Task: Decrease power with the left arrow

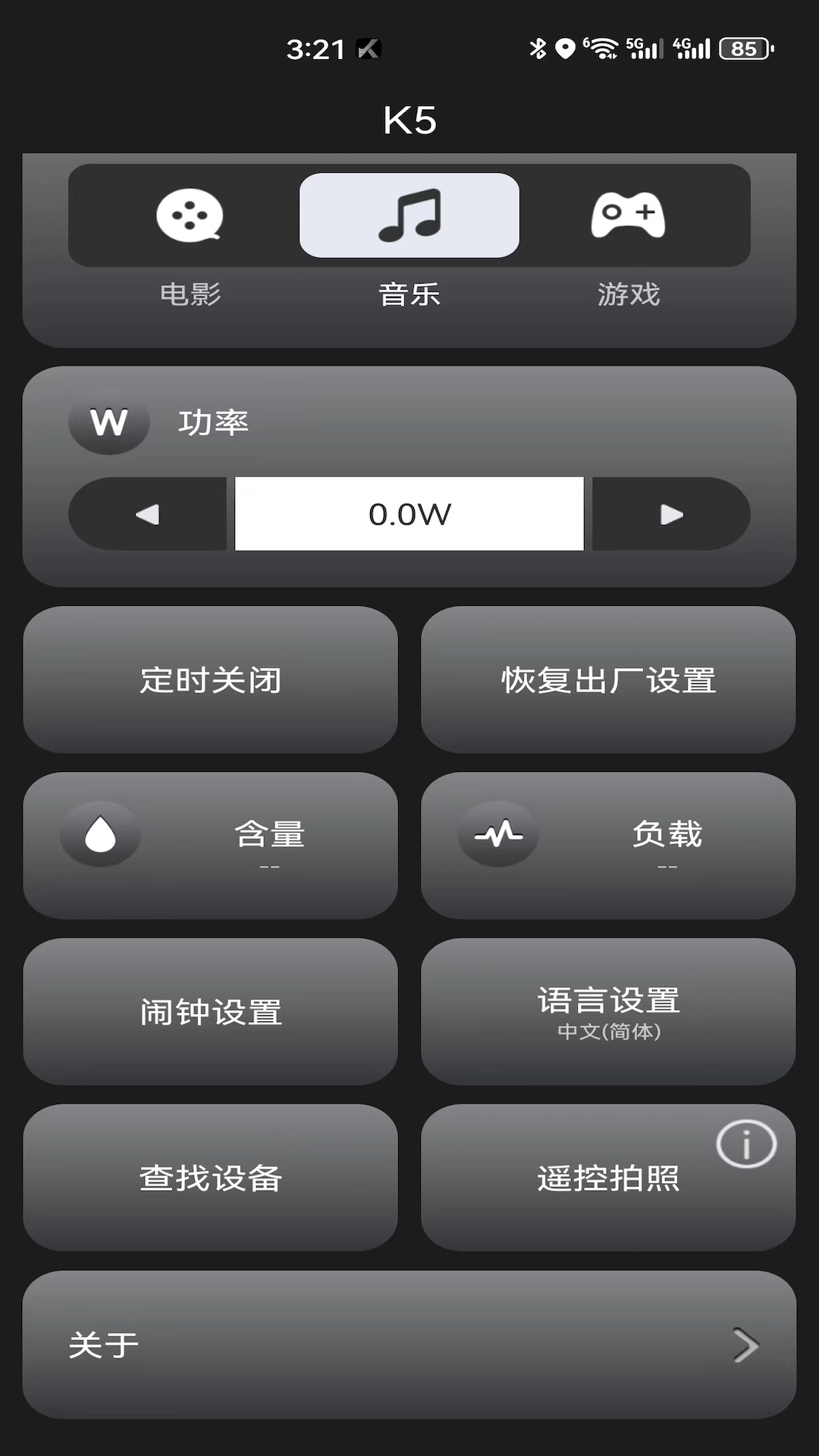Action: click(x=148, y=514)
